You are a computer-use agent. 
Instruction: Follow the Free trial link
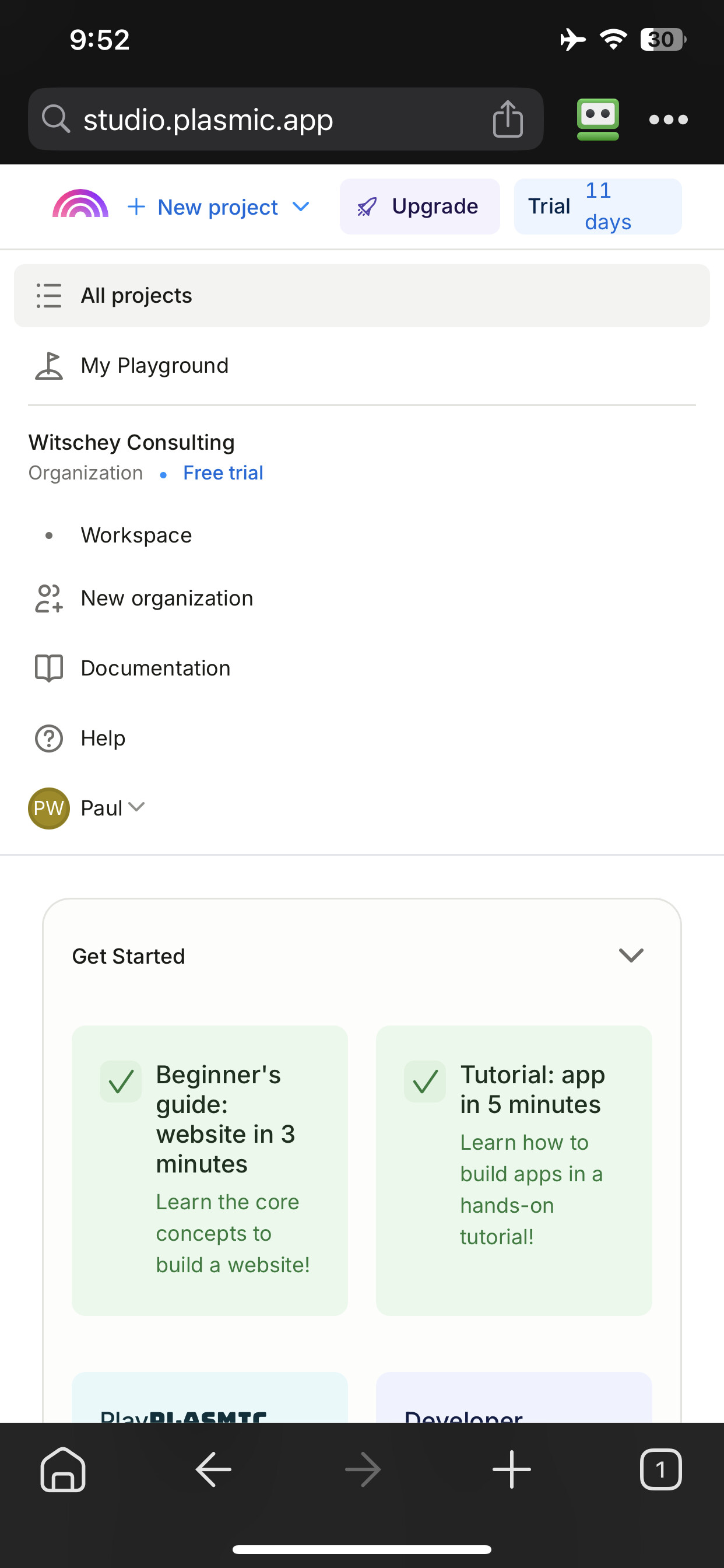click(x=223, y=473)
